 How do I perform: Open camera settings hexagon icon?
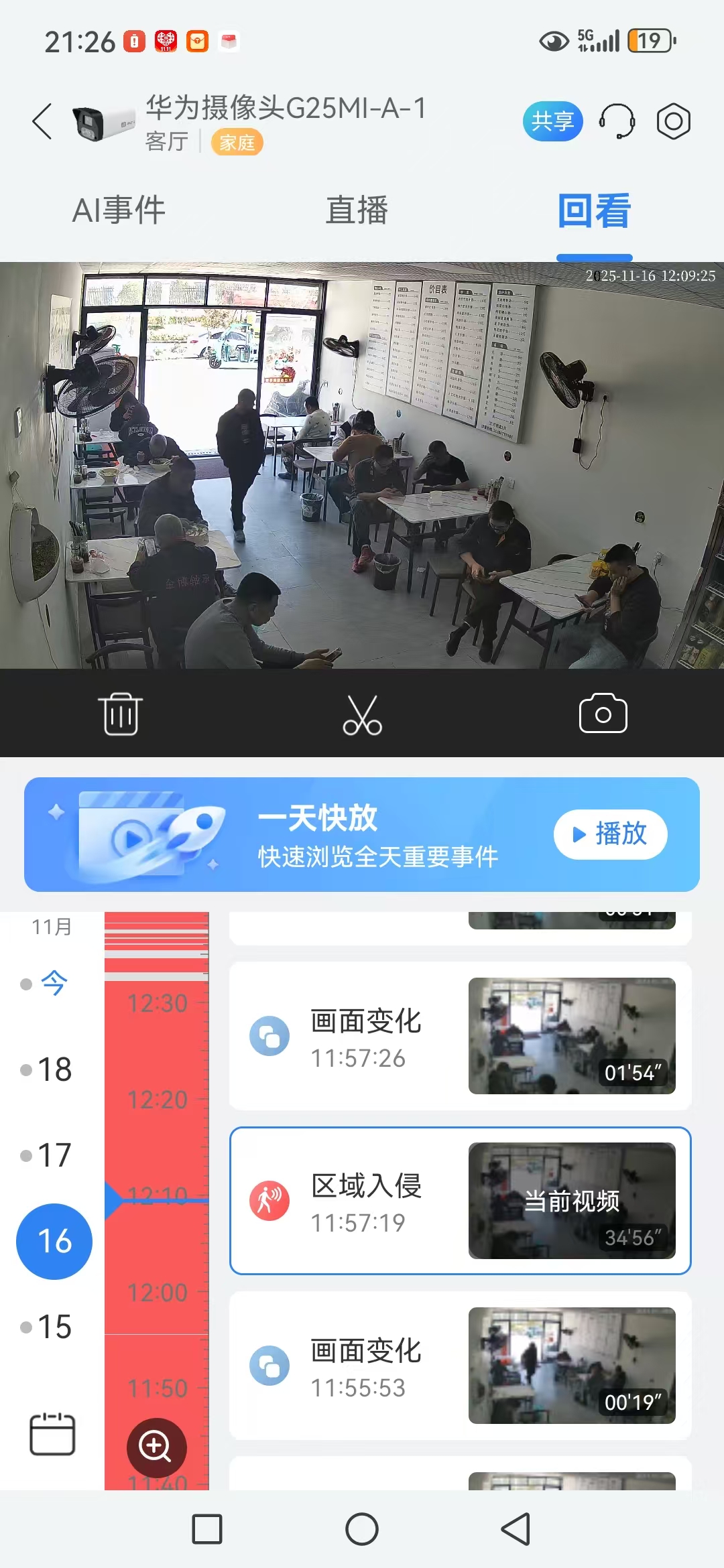[673, 121]
